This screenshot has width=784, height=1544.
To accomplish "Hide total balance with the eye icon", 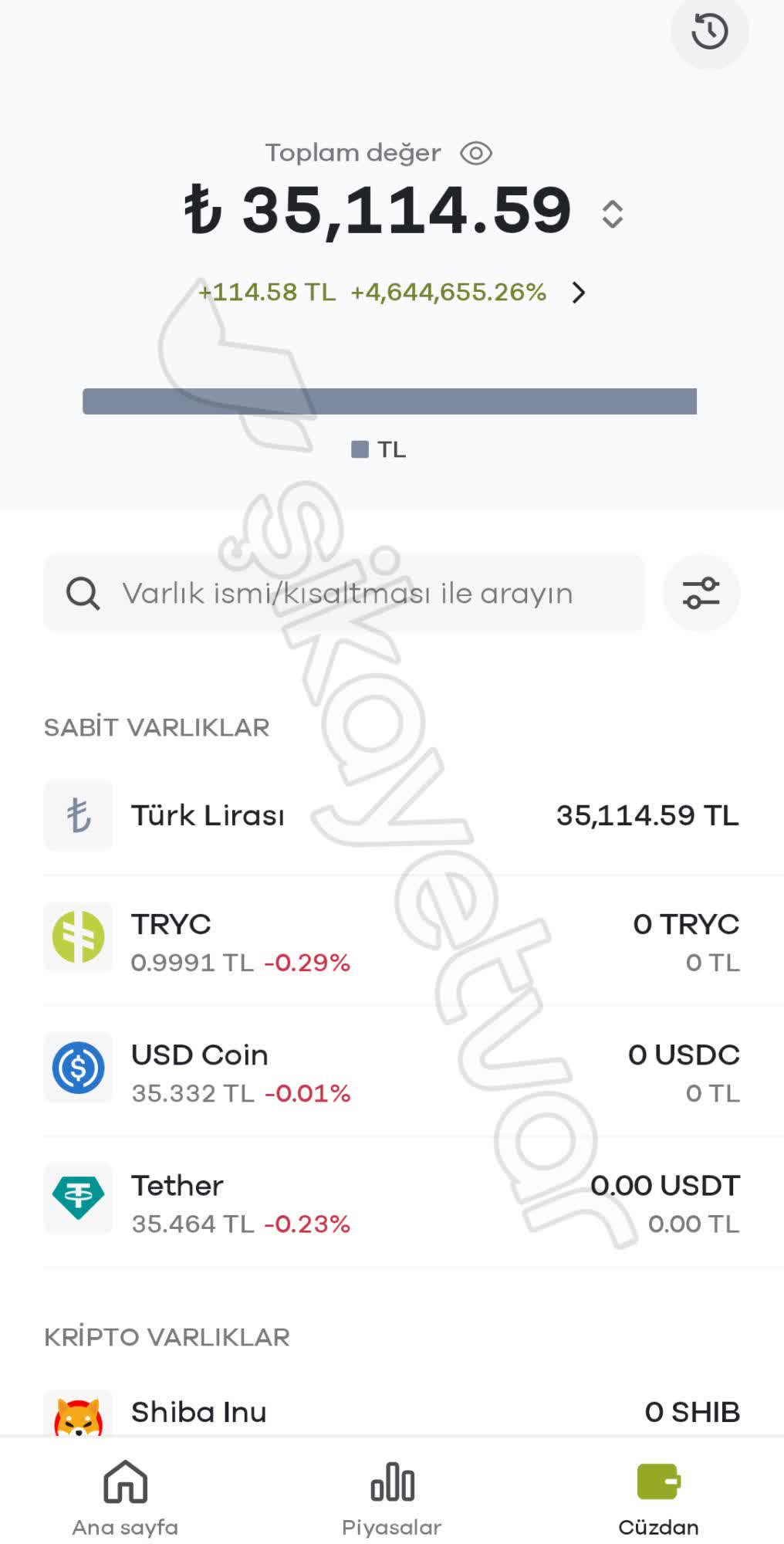I will [x=476, y=154].
